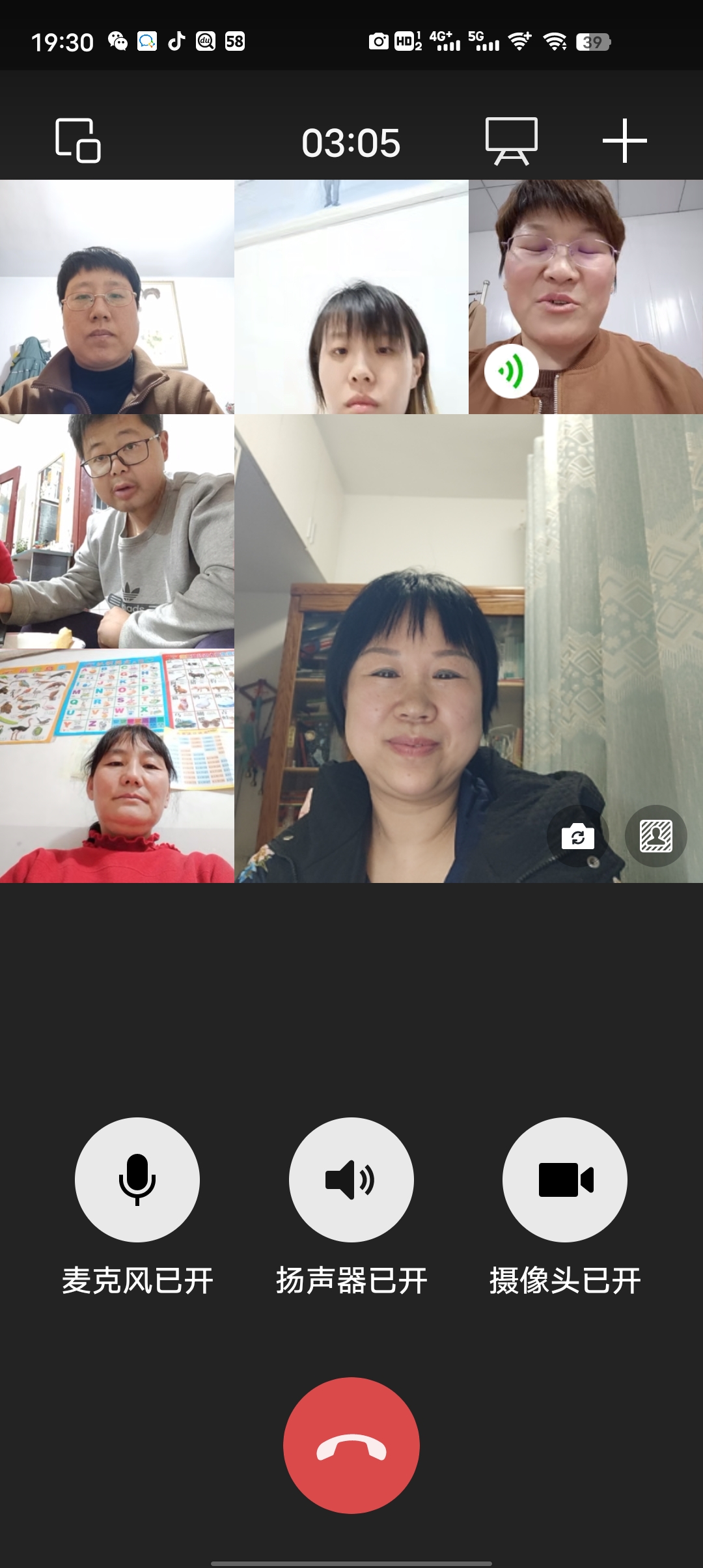The width and height of the screenshot is (703, 1568).
Task: Mute the microphone (麦克风已开)
Action: click(x=137, y=1179)
